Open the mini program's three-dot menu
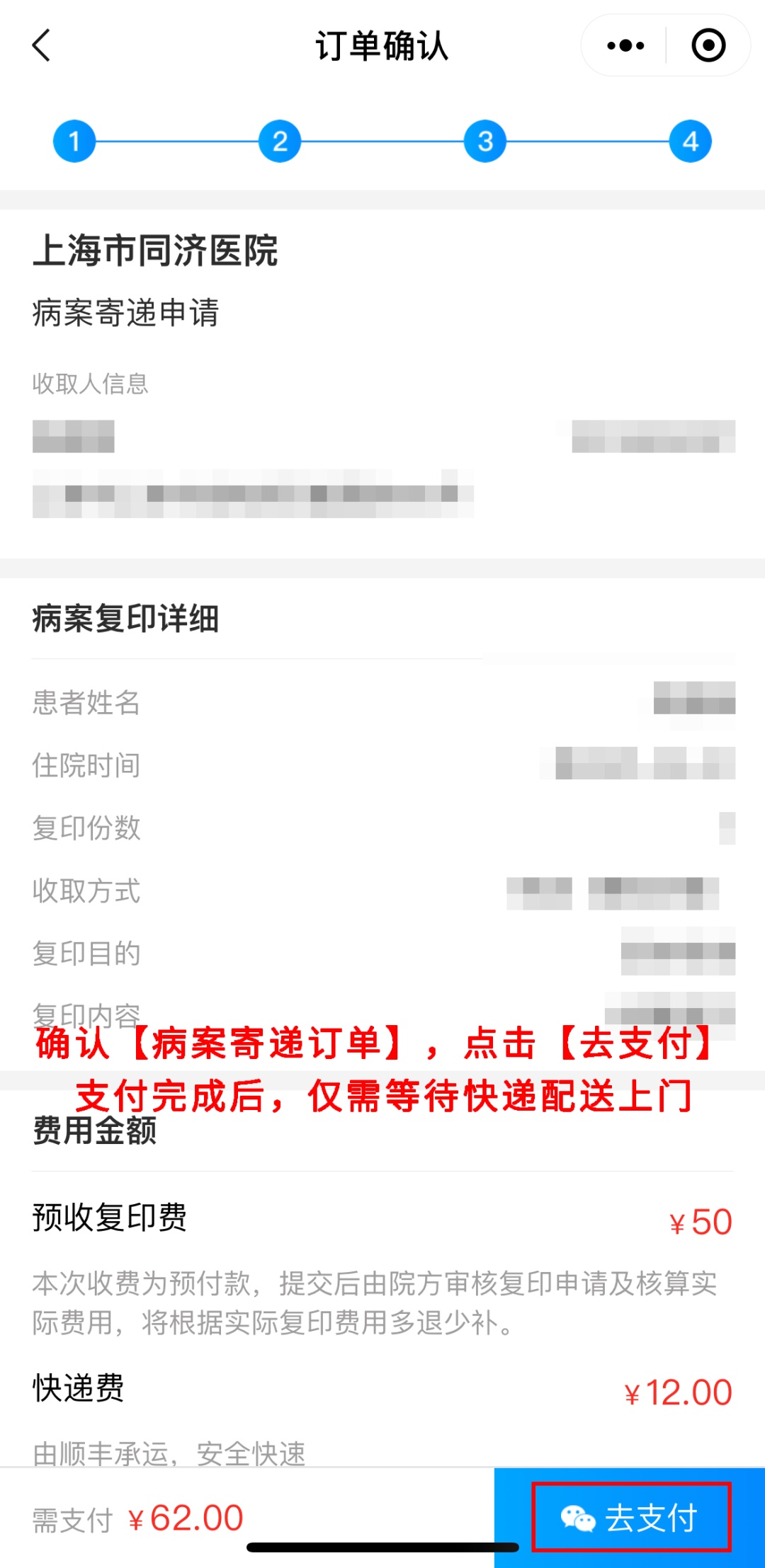 pos(625,46)
